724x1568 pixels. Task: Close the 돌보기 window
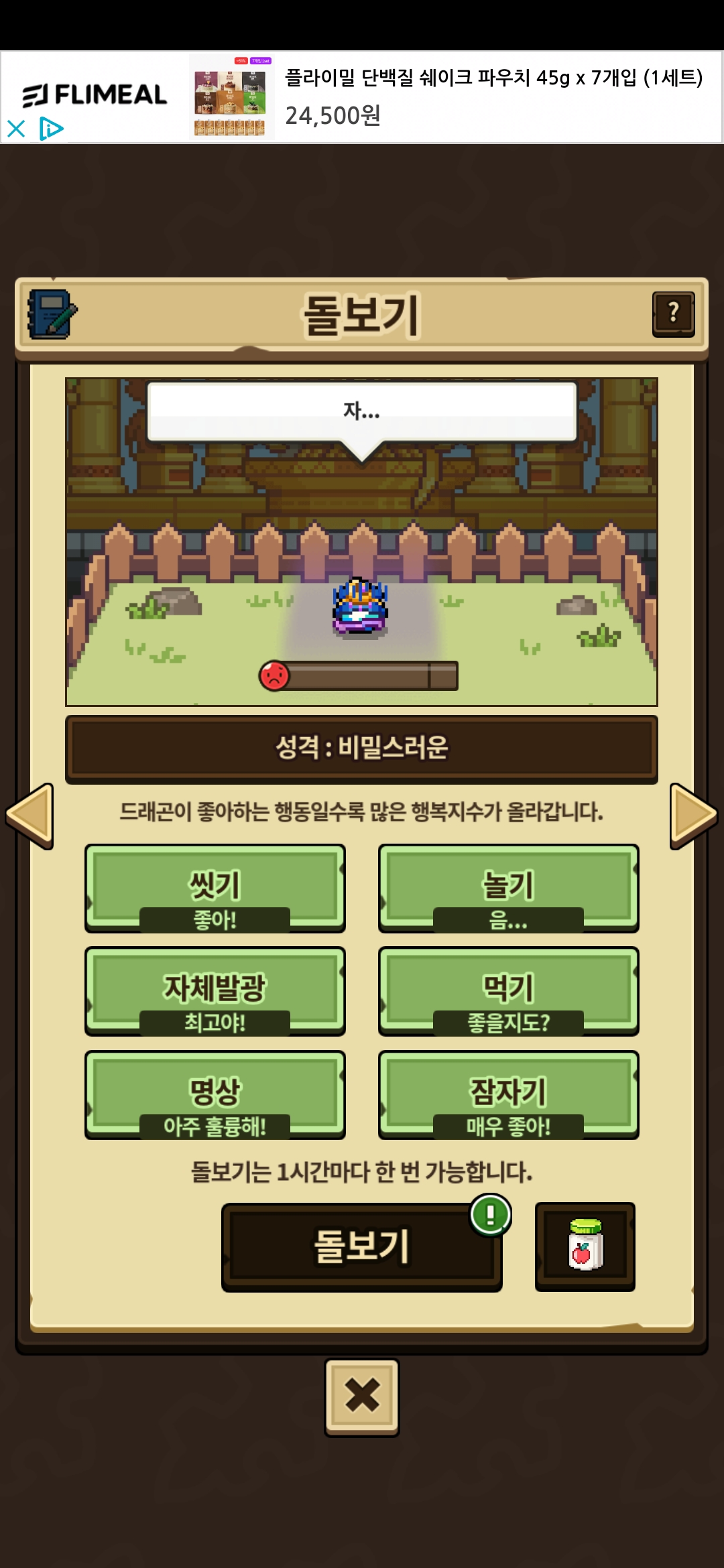[x=362, y=1397]
